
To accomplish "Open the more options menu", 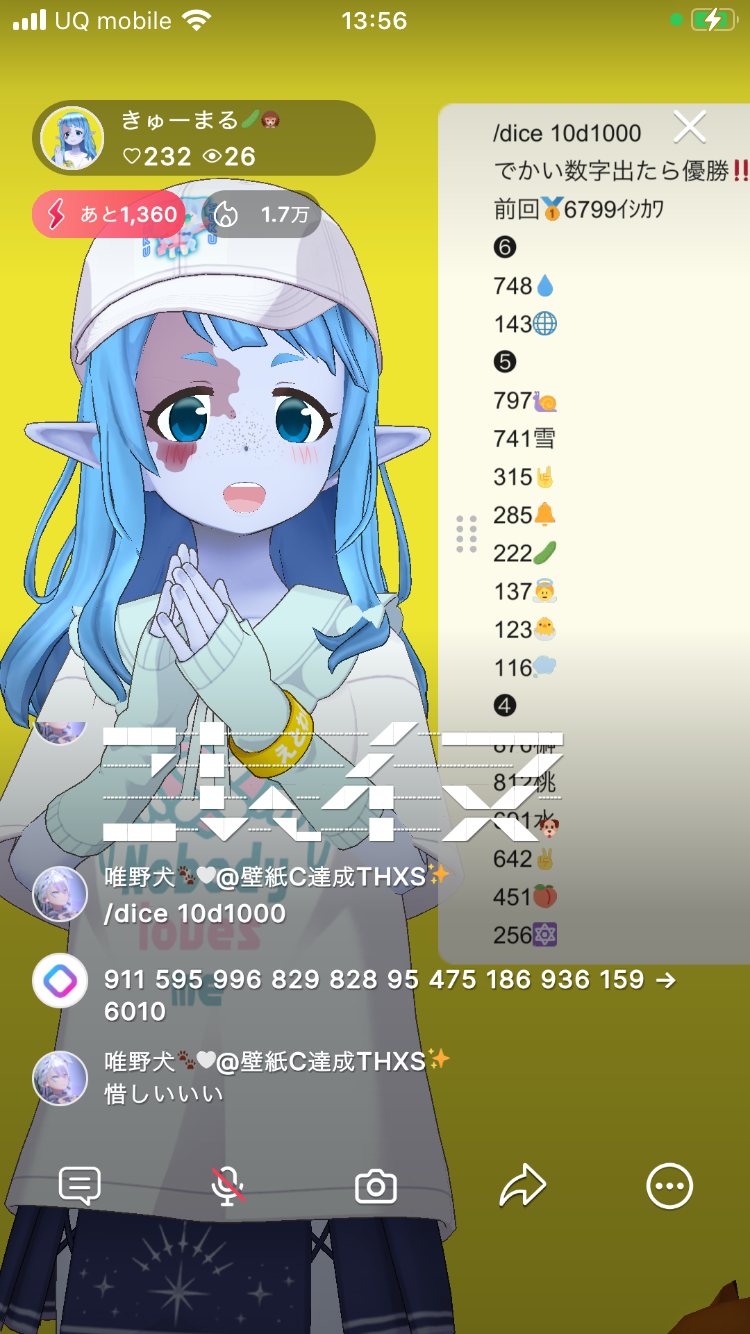I will [669, 1186].
